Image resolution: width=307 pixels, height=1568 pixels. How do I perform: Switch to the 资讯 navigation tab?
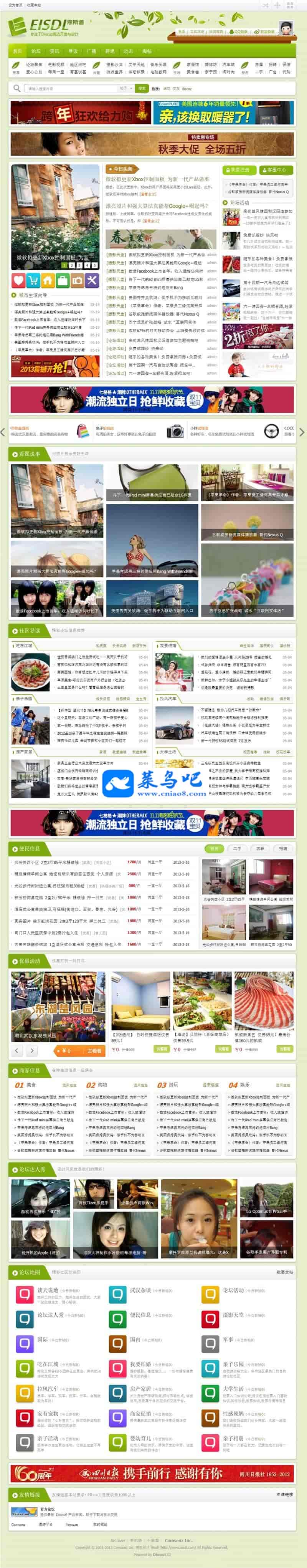point(55,51)
